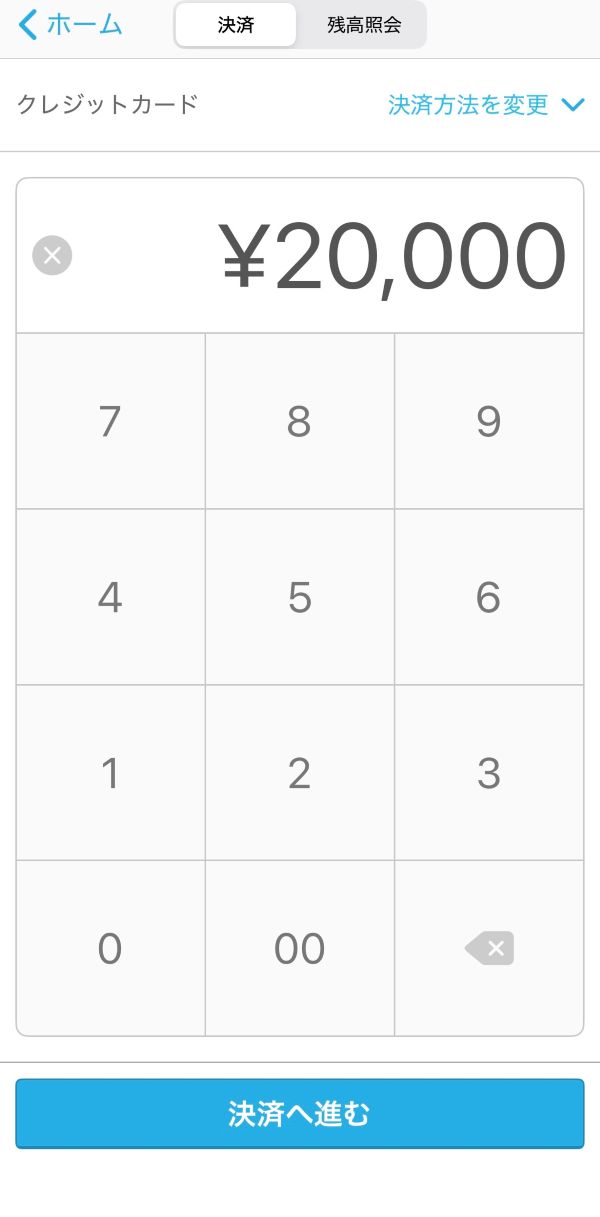Tap number 4 on keypad

110,597
